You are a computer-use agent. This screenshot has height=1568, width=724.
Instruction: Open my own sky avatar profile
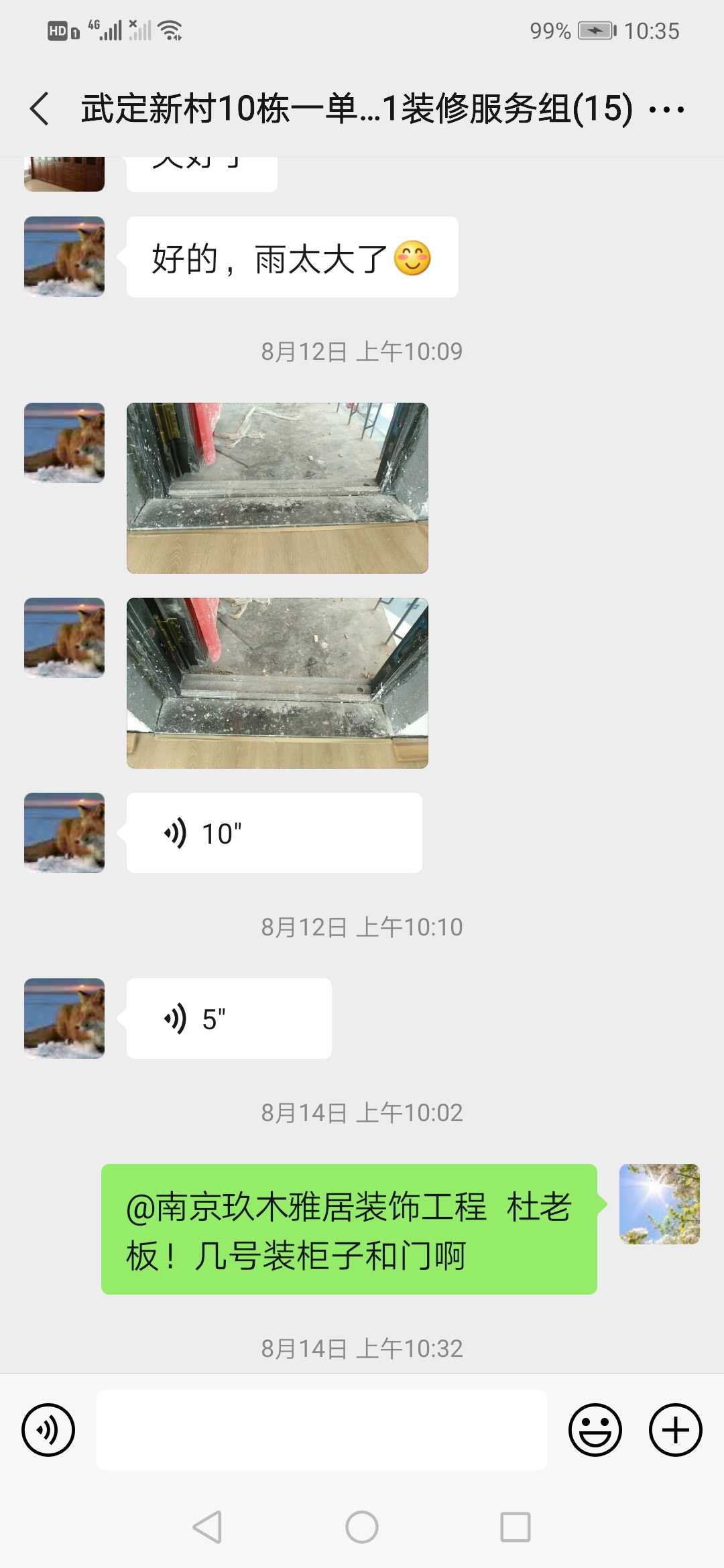click(659, 1204)
